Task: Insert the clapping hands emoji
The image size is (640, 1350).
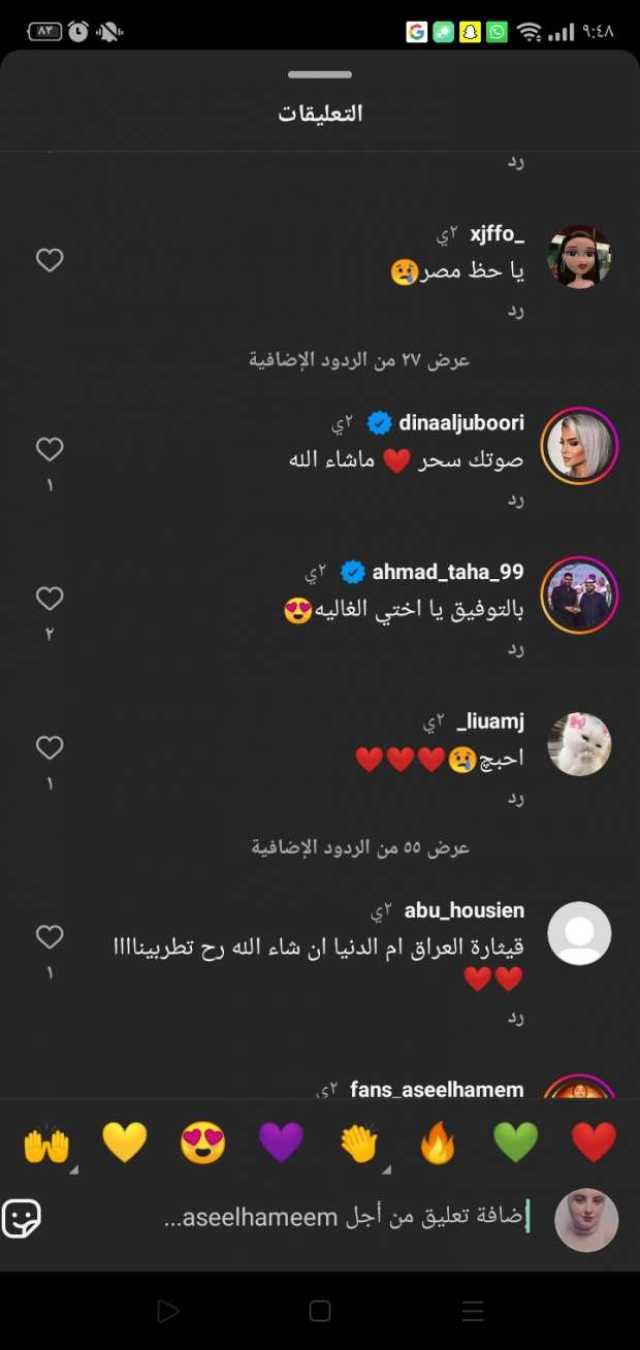Action: 359,1142
